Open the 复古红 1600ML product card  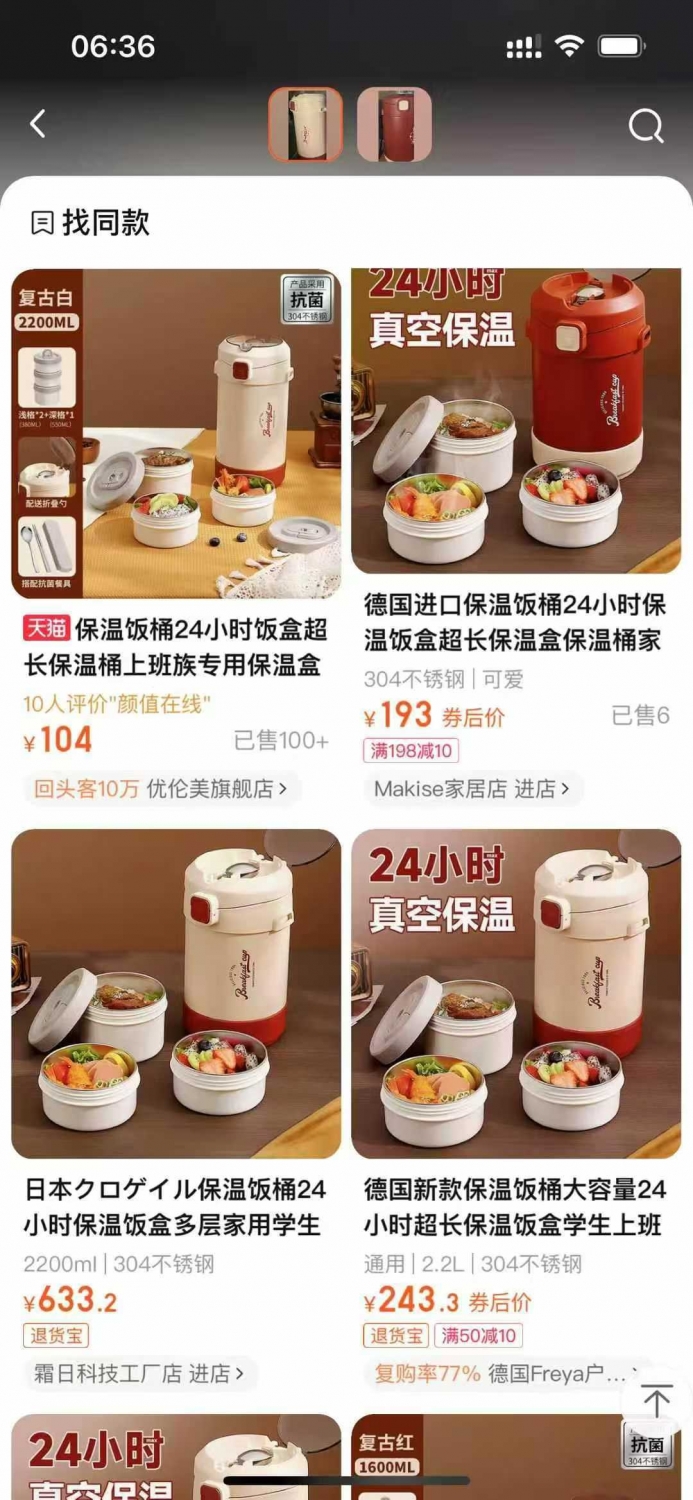[x=516, y=1457]
